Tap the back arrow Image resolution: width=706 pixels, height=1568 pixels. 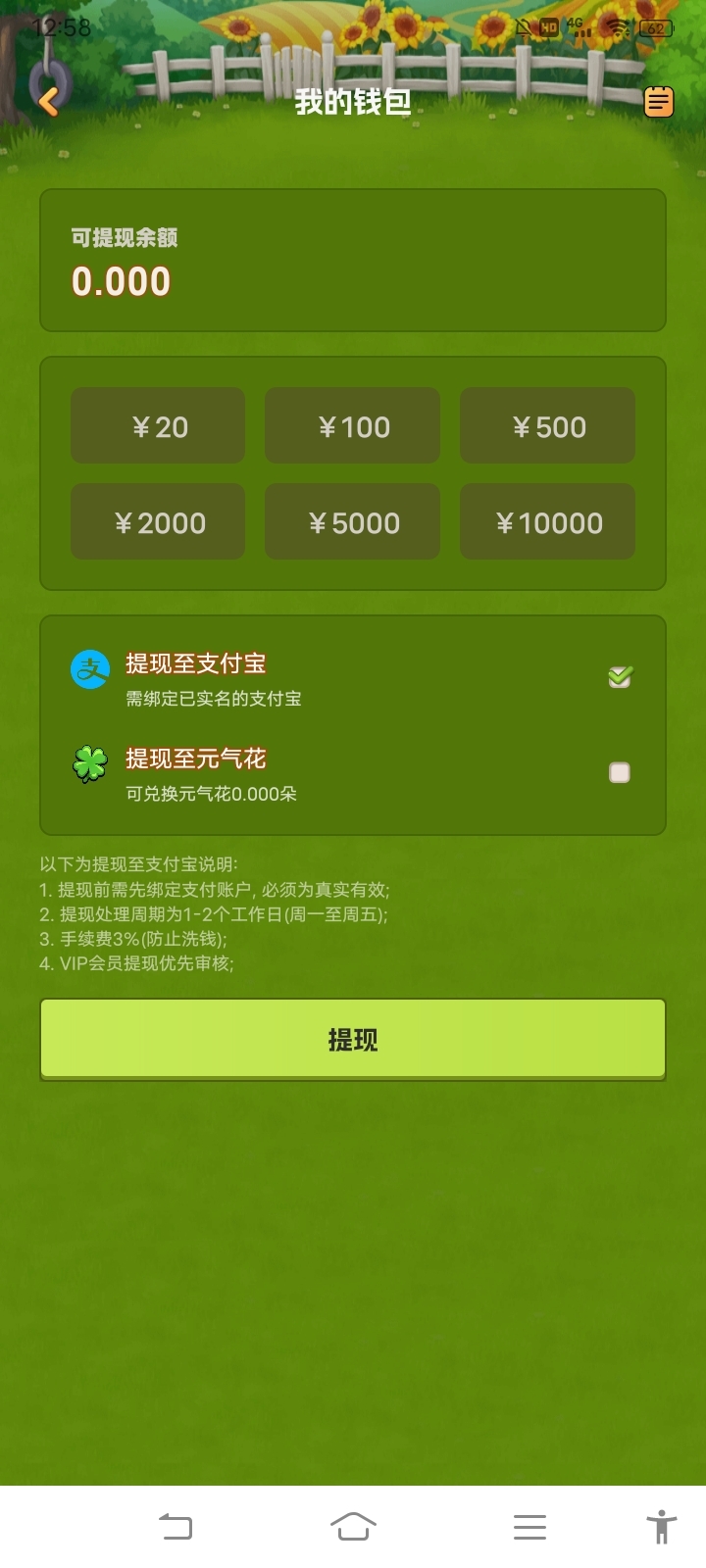[49, 100]
